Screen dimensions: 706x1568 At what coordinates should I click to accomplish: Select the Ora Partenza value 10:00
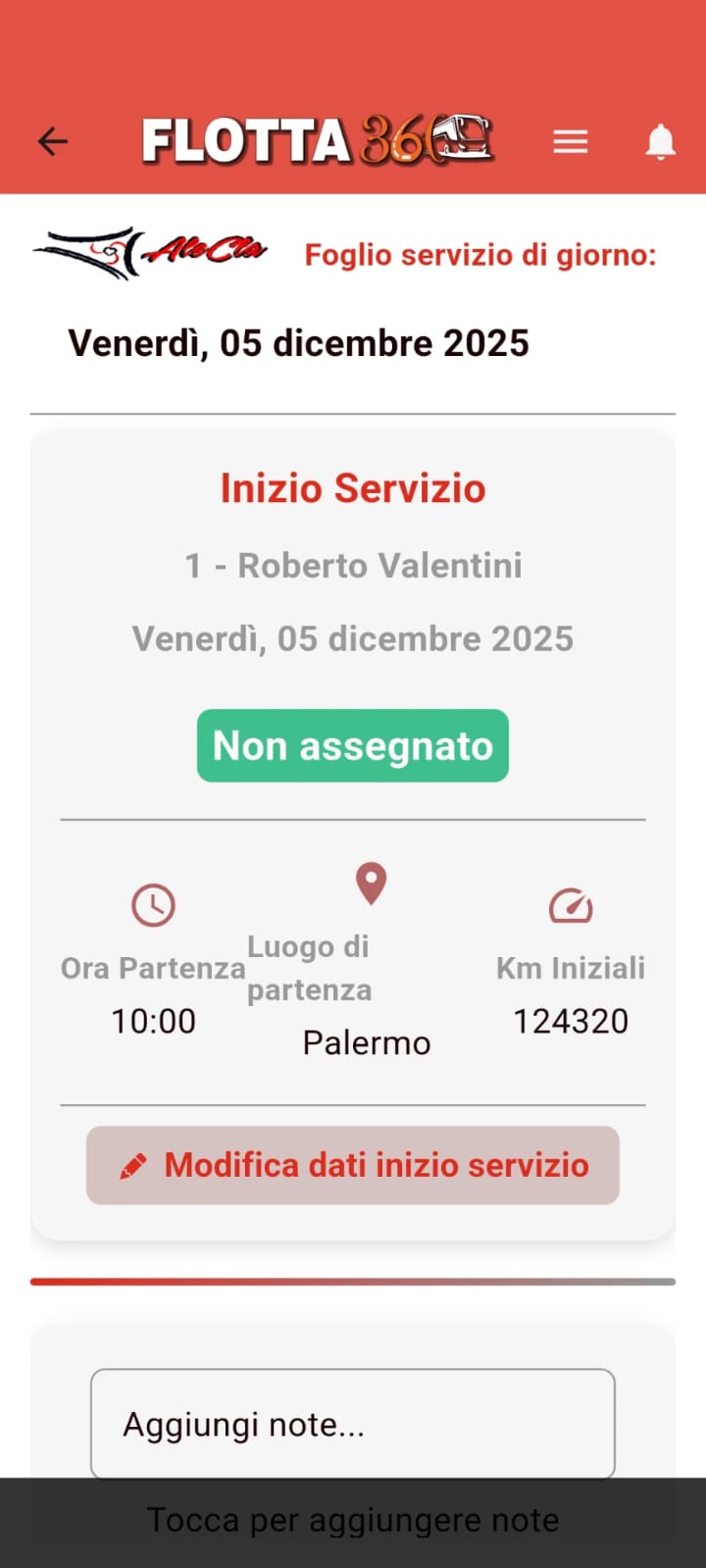(x=153, y=1021)
